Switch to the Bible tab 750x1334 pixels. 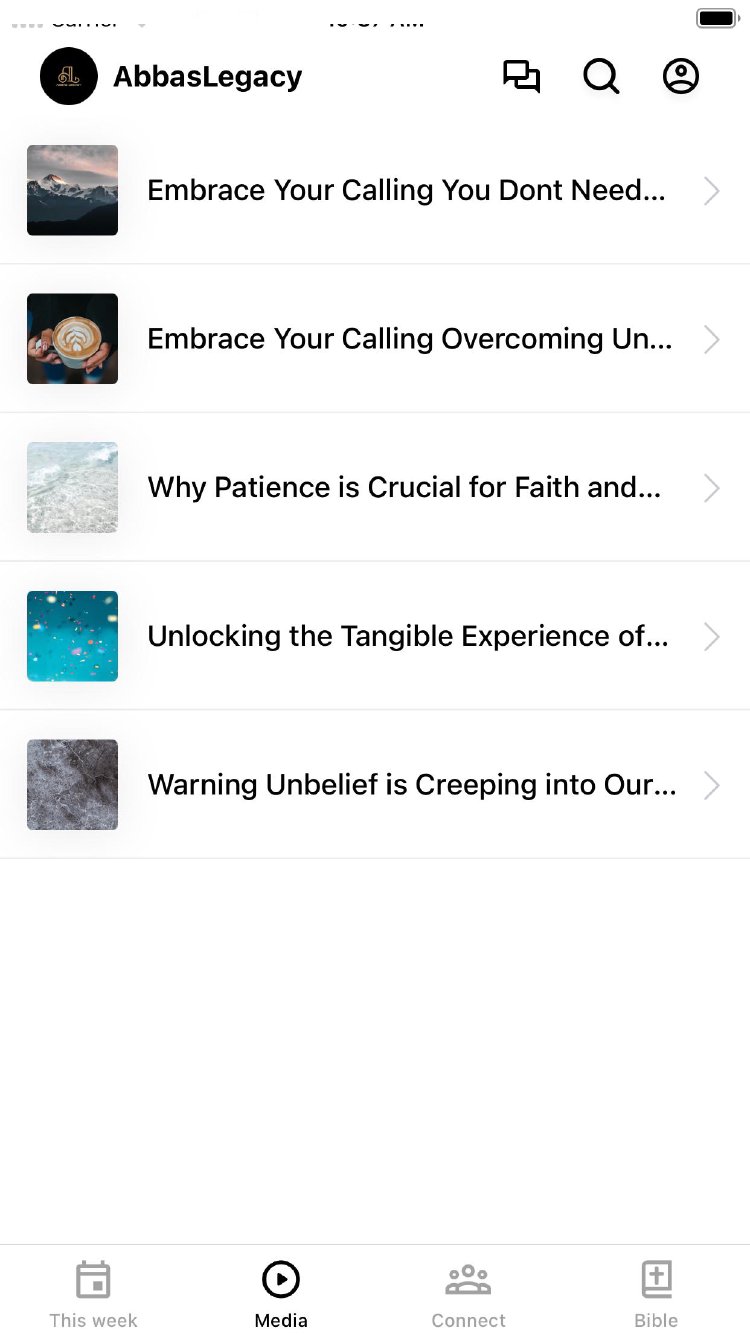656,1294
